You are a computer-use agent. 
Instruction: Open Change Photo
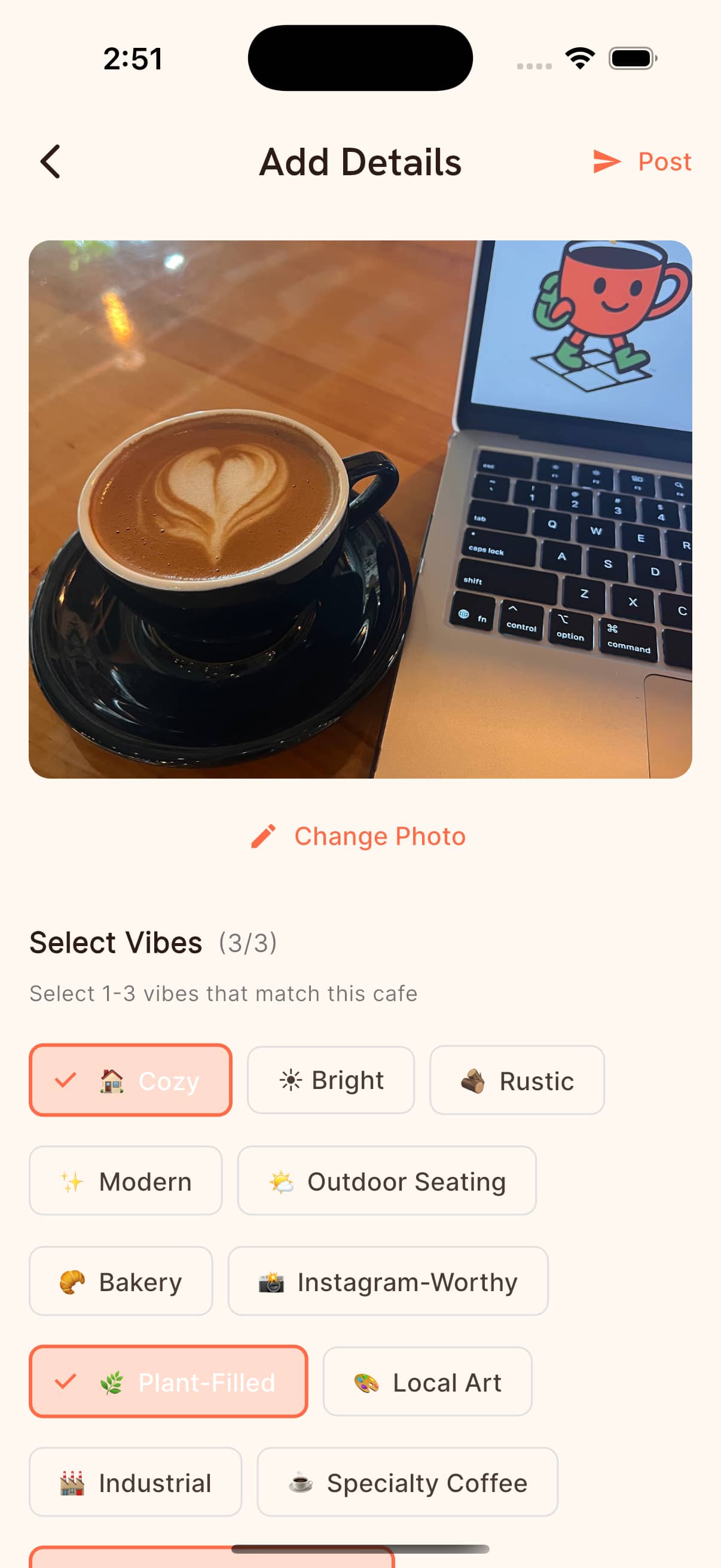(x=380, y=836)
